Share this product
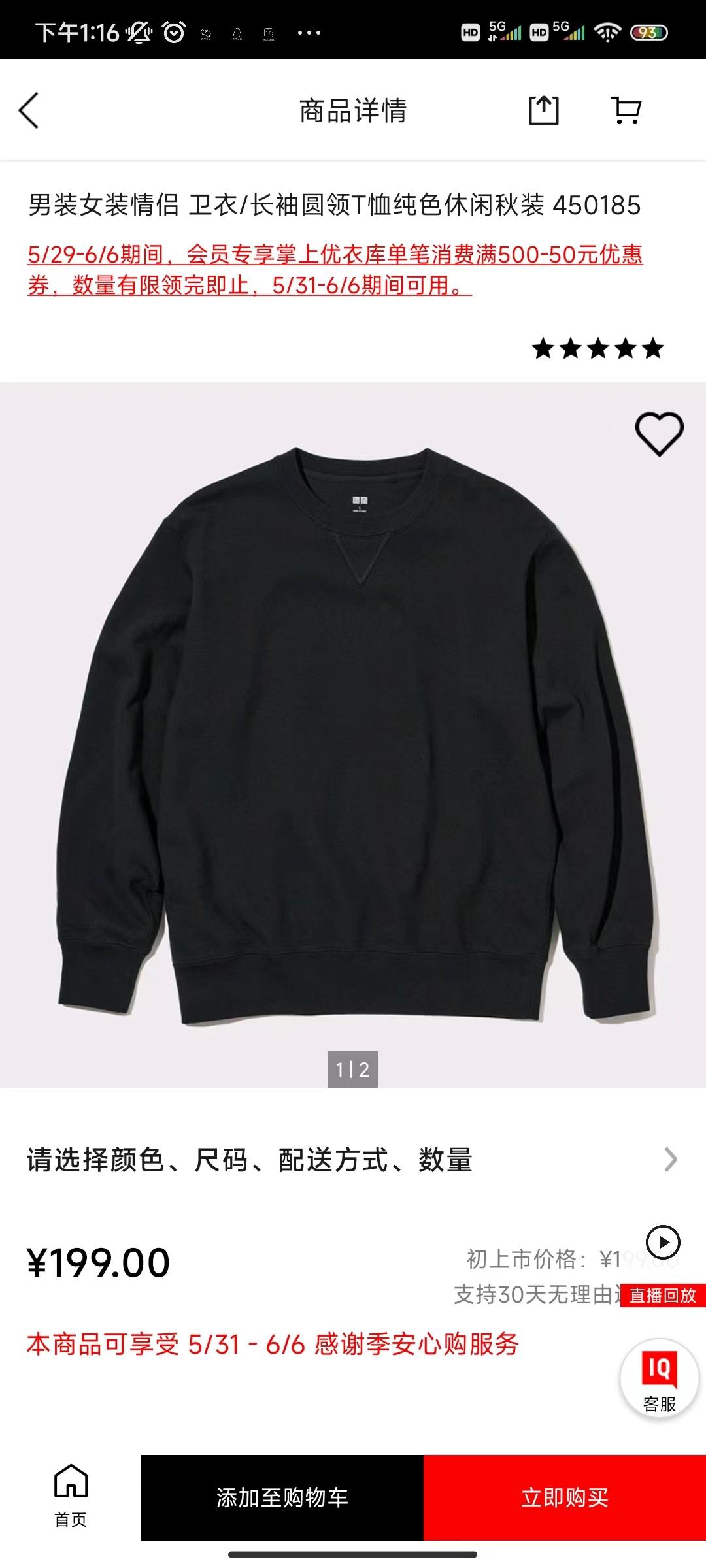Image resolution: width=706 pixels, height=1568 pixels. (543, 110)
